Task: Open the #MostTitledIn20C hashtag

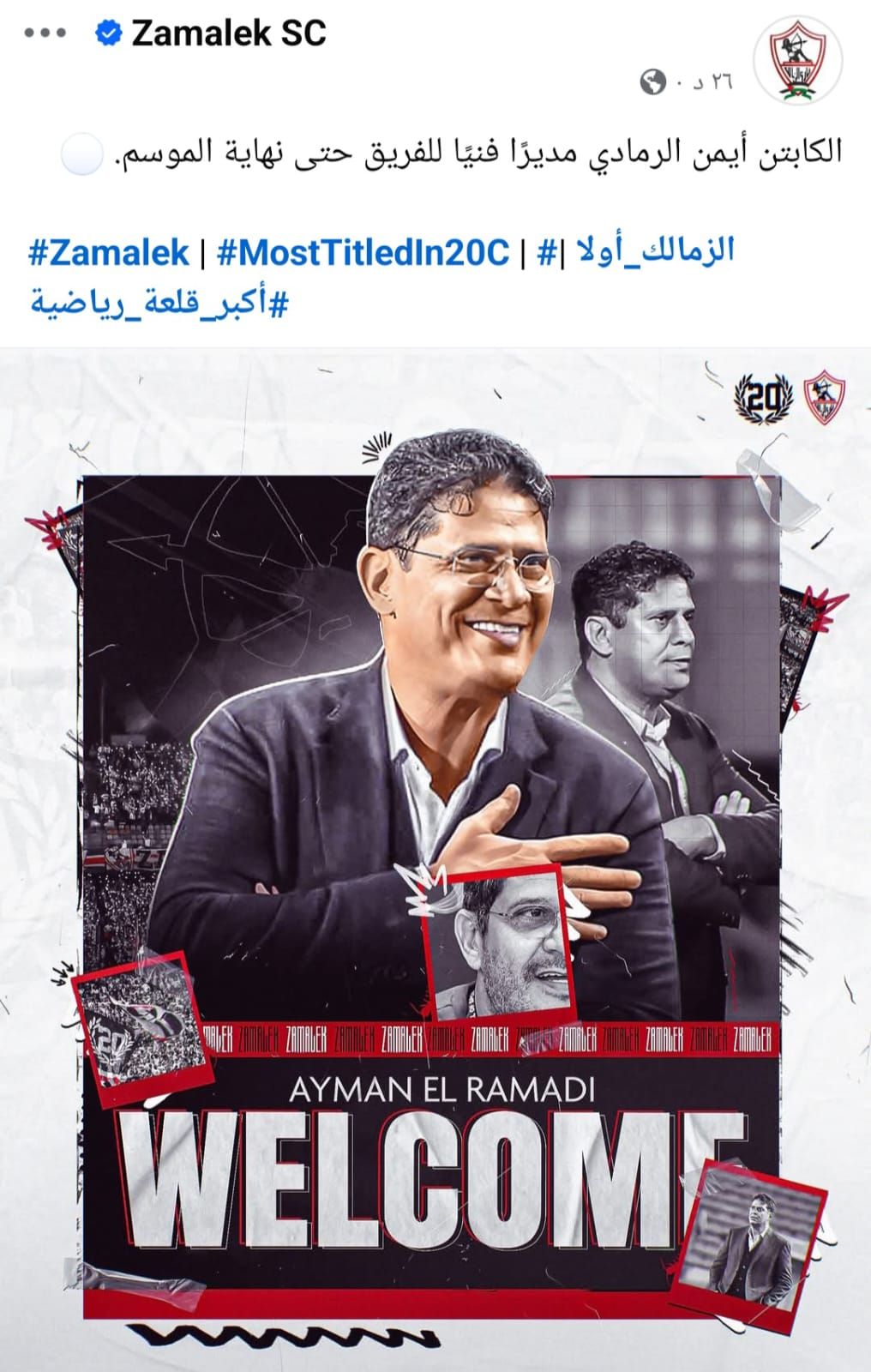Action: coord(363,253)
